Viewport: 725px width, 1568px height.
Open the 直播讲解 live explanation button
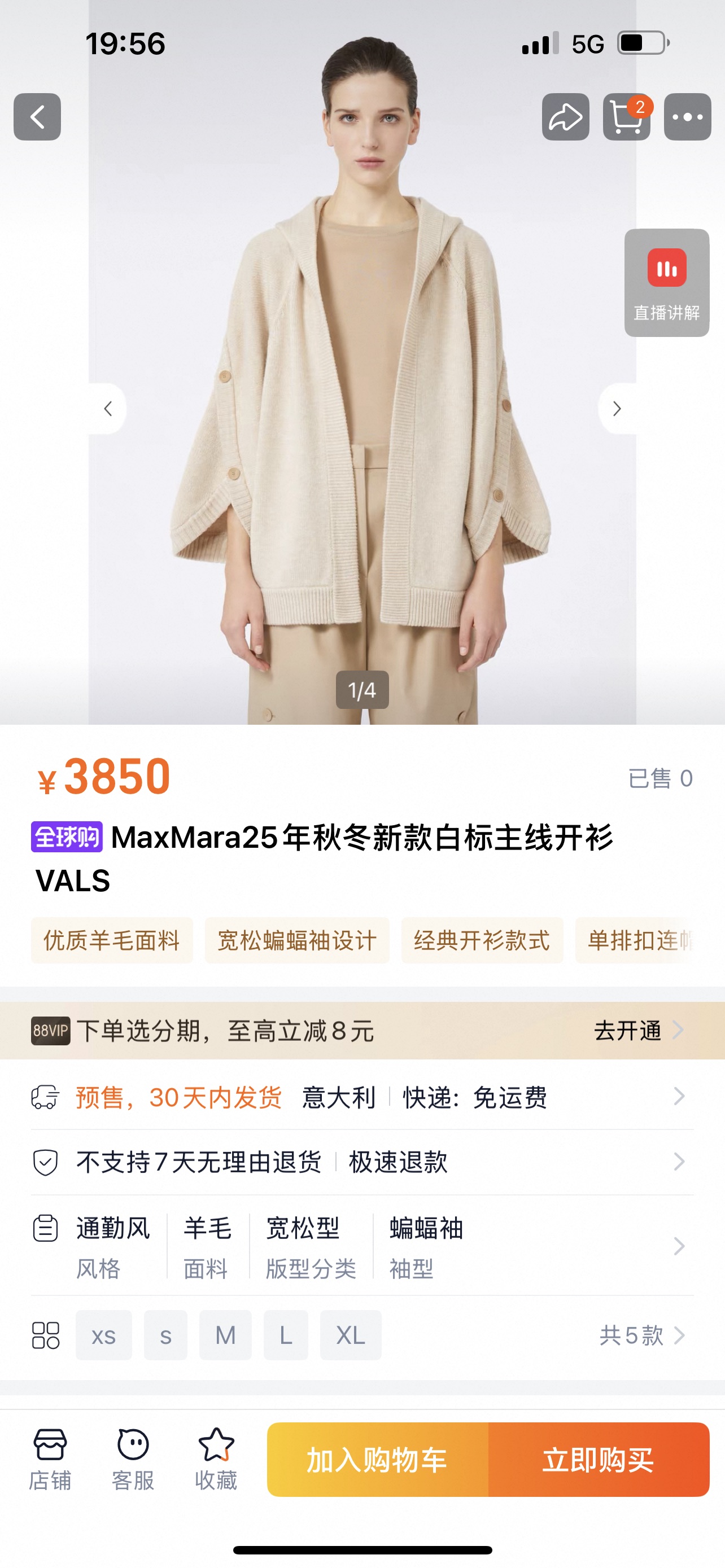(667, 283)
